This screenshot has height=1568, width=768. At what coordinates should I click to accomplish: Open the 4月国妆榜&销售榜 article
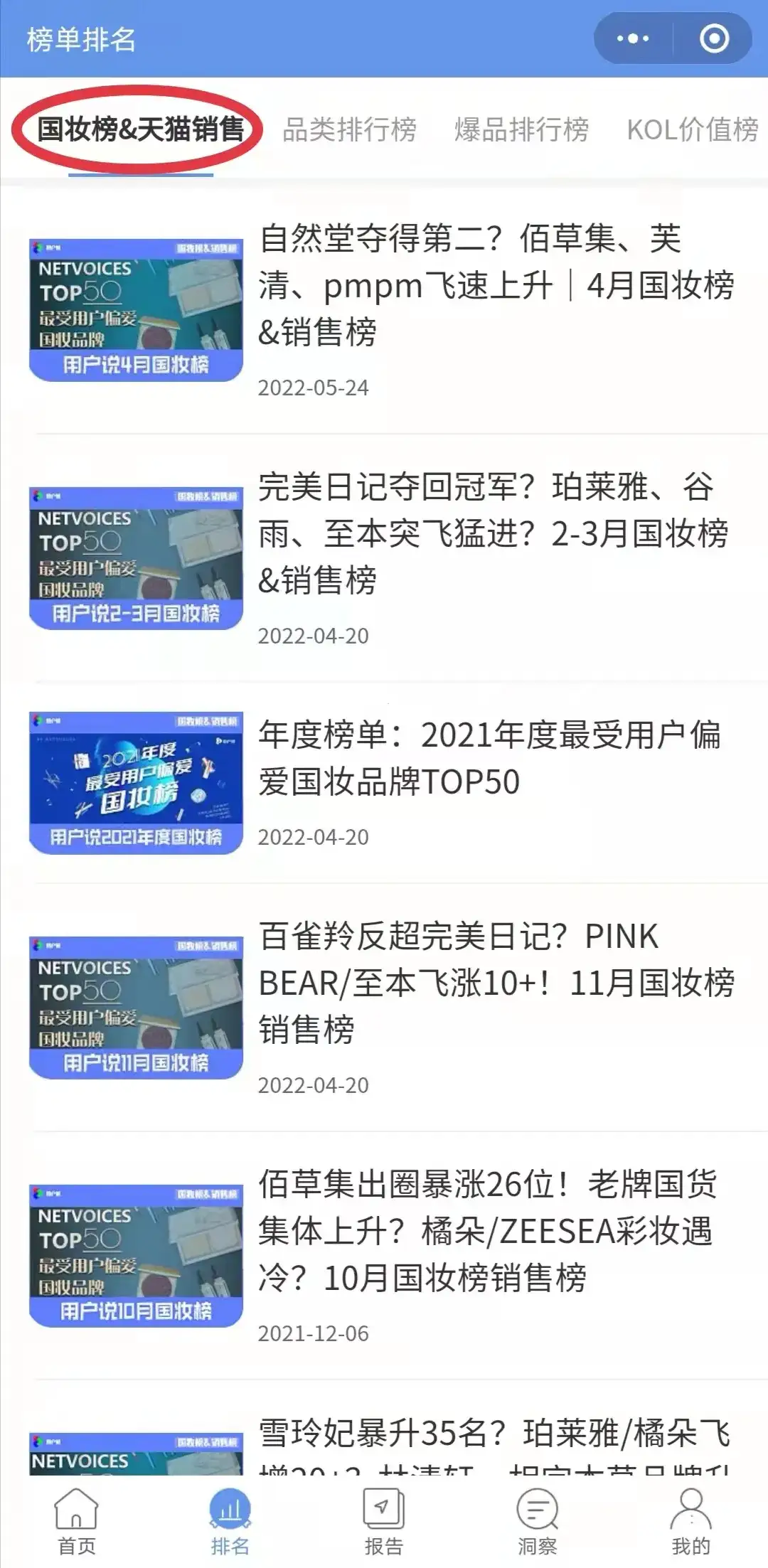[x=495, y=285]
